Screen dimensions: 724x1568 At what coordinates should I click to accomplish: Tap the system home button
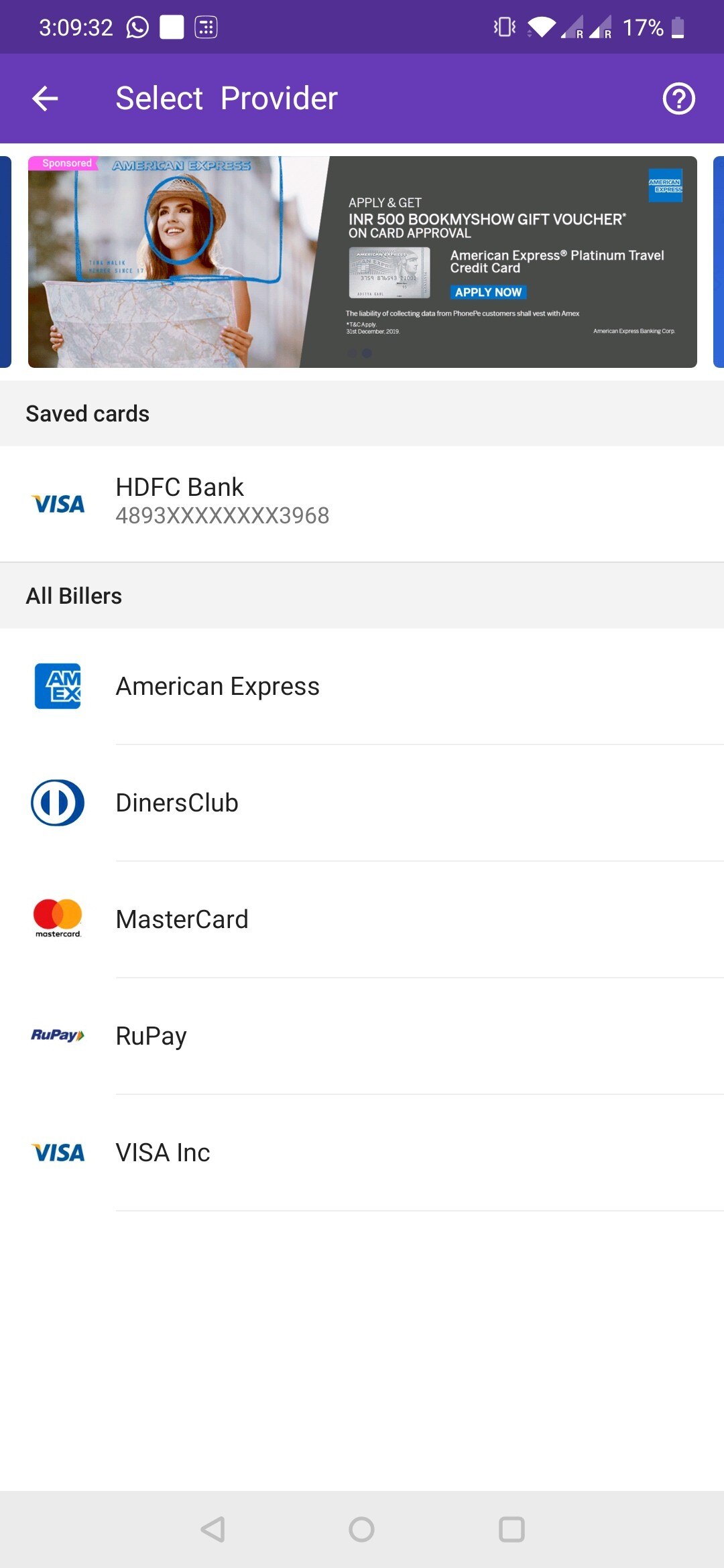(361, 1529)
